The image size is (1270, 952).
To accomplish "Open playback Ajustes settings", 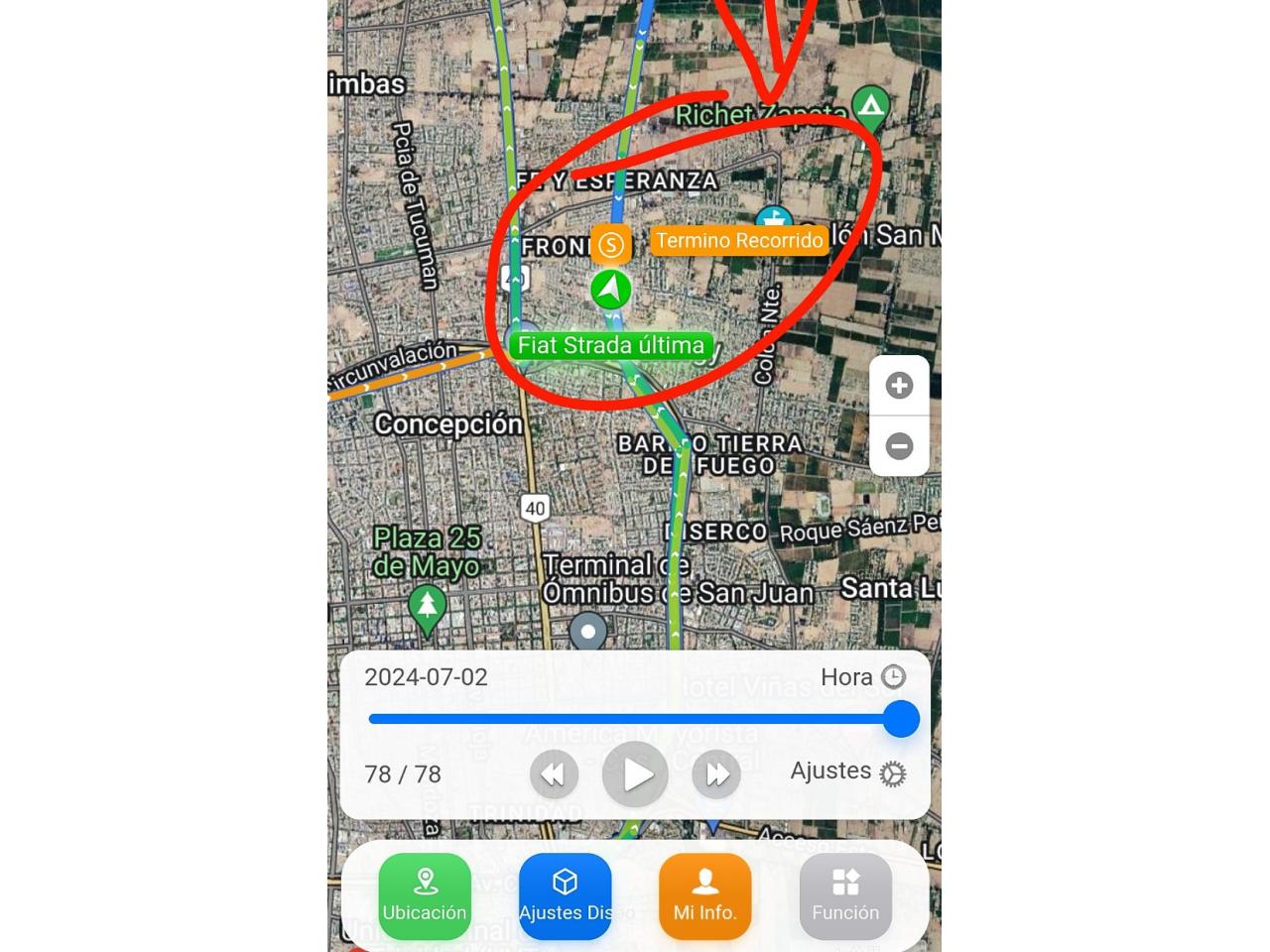I will (x=848, y=772).
